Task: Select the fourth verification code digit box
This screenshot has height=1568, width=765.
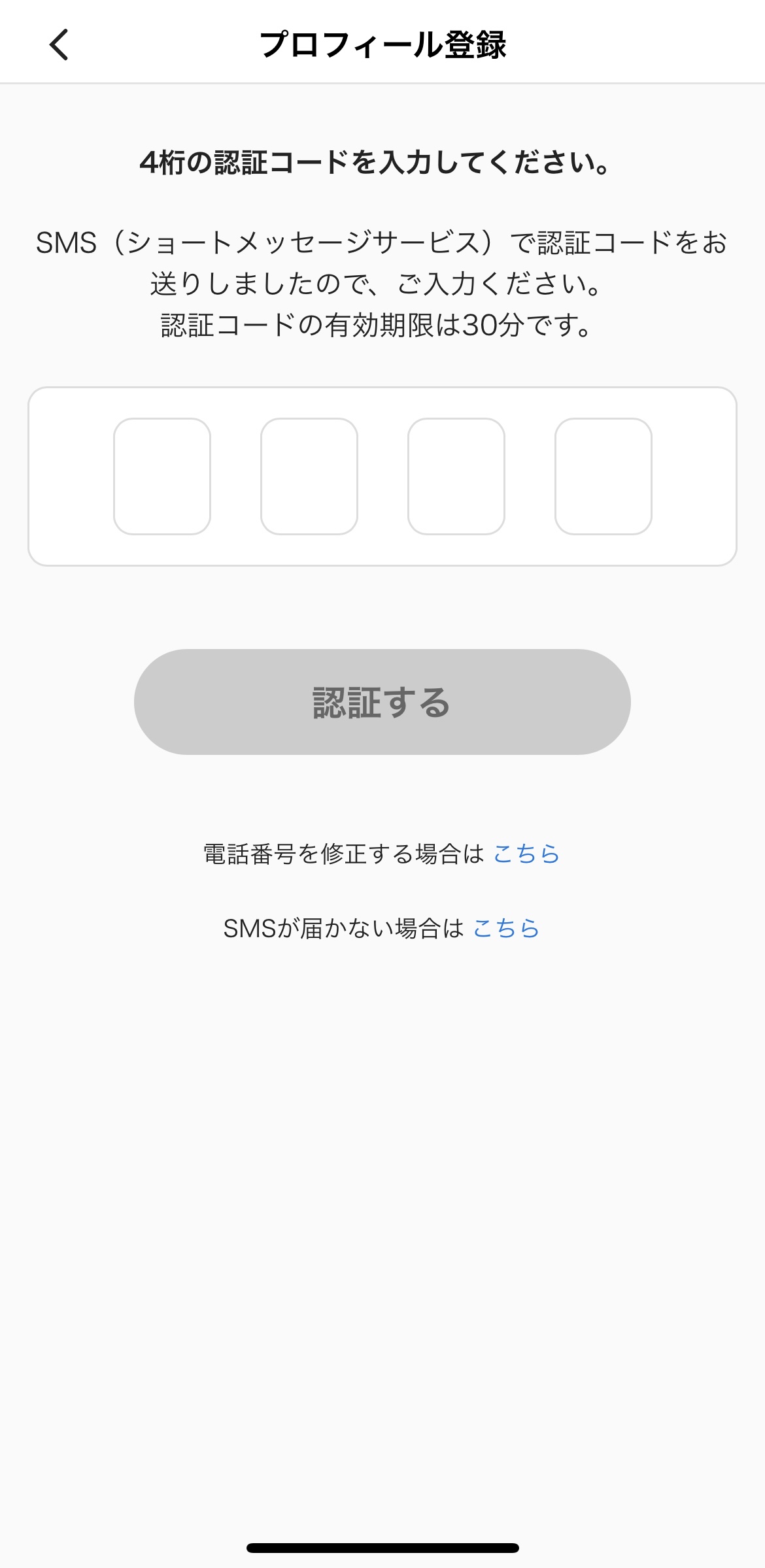Action: 603,476
